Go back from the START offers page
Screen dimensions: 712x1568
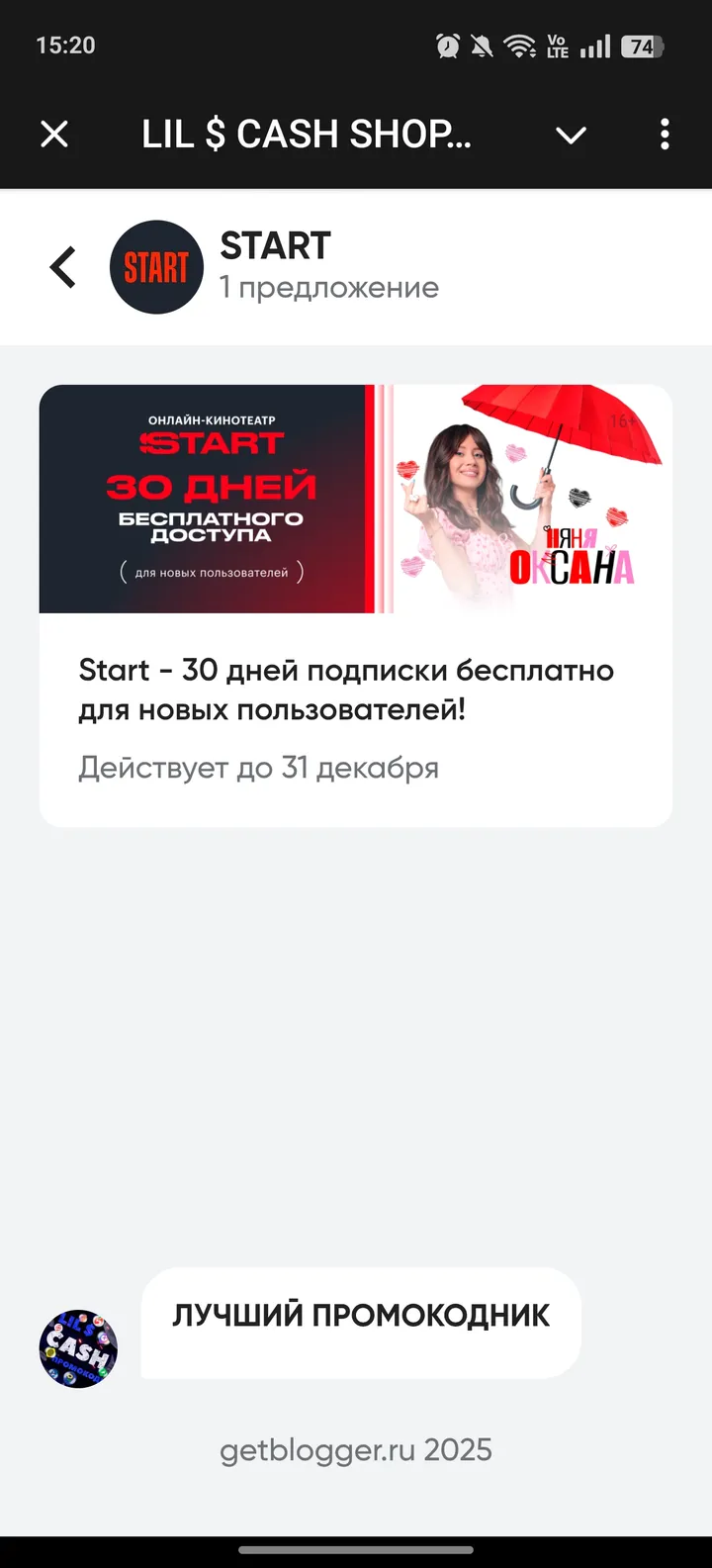63,267
